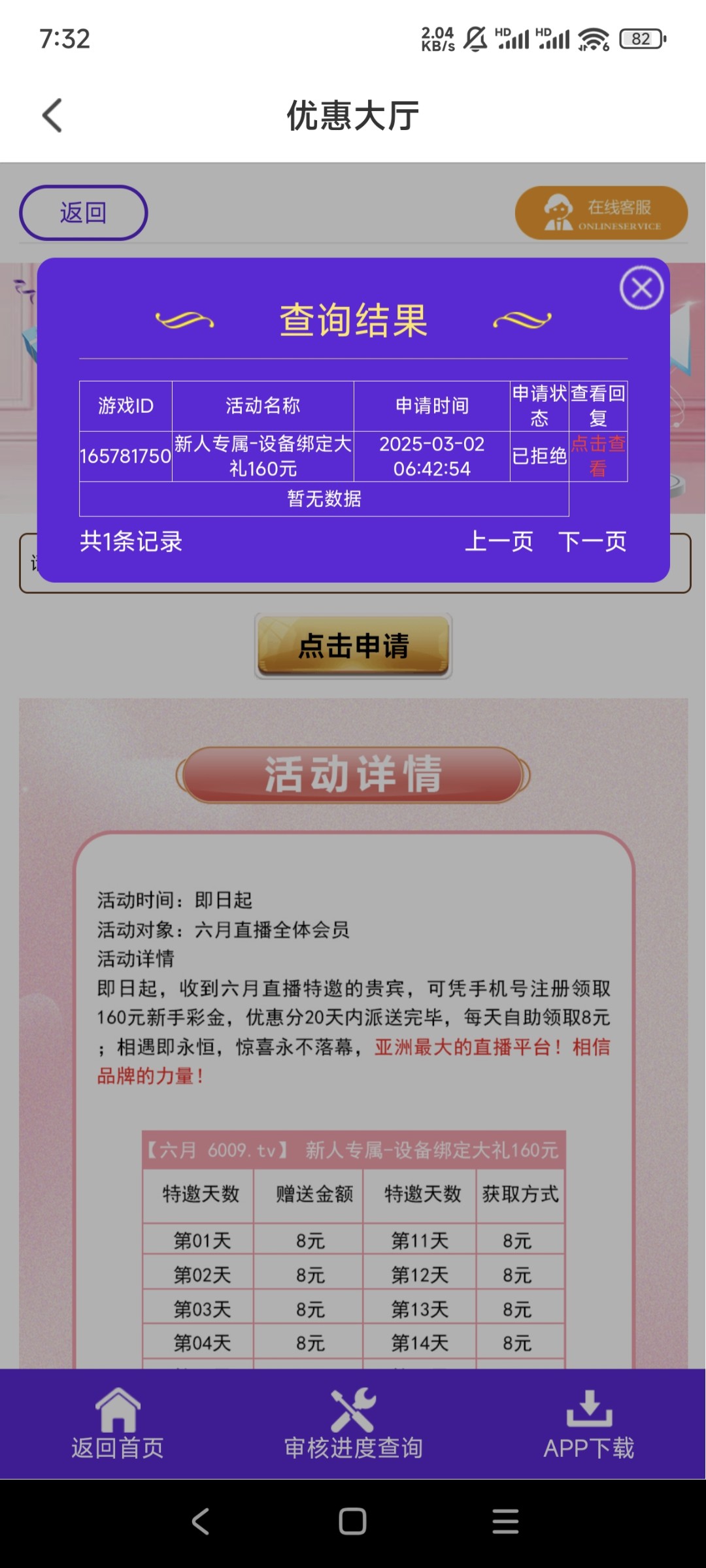
Task: Close the 查询结果 dialog
Action: pyautogui.click(x=641, y=288)
